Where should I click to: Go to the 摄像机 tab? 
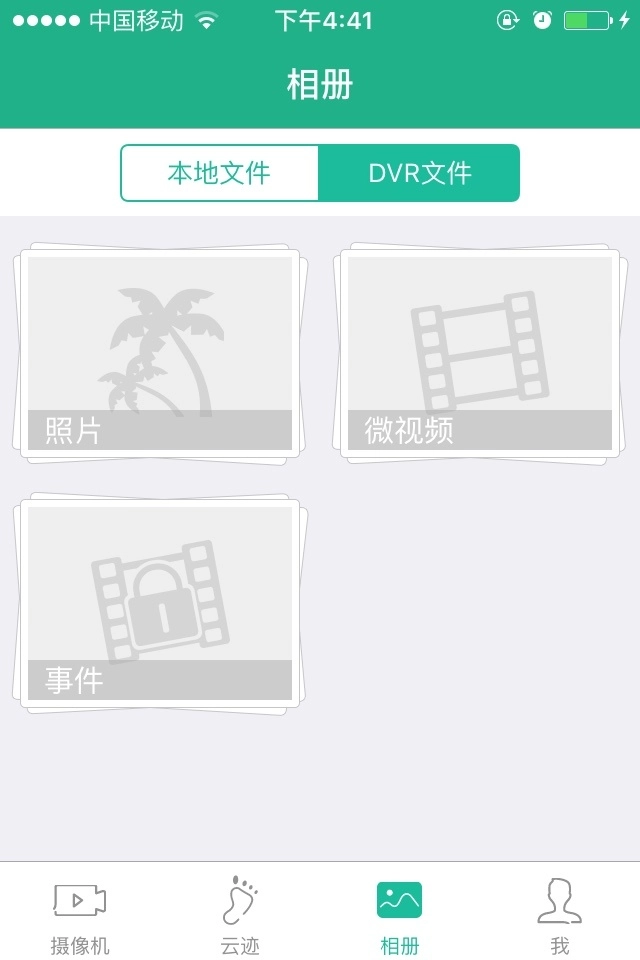coord(80,915)
